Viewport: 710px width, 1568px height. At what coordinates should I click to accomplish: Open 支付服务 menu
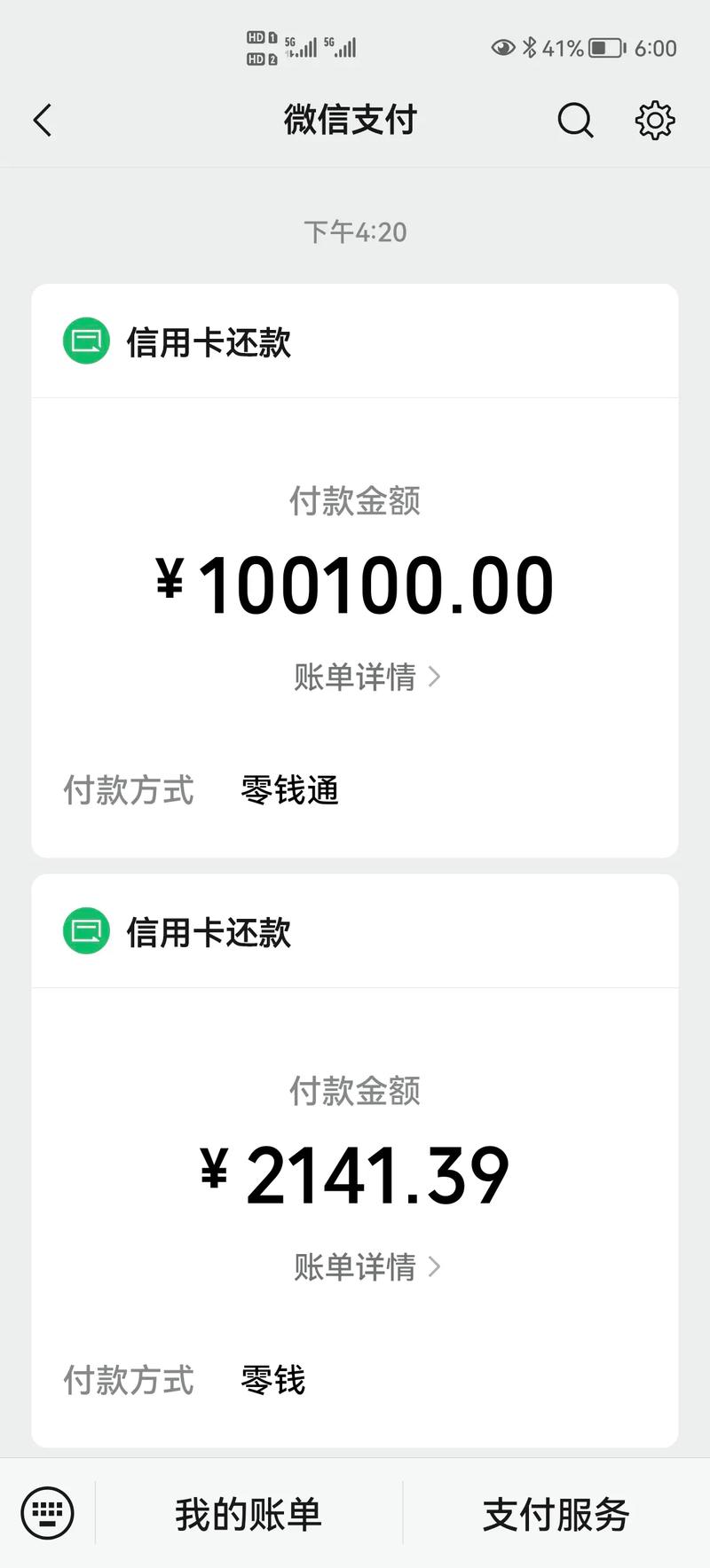pos(556,1514)
